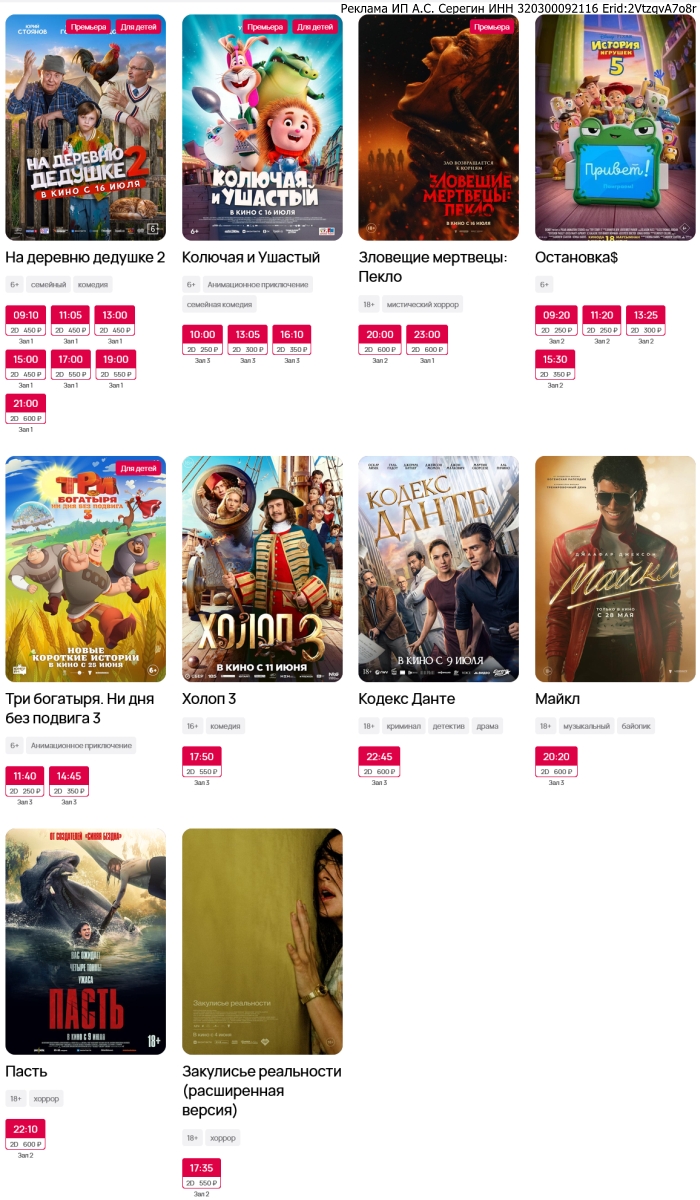This screenshot has width=700, height=1200.
Task: Open the Майкл movie poster
Action: tap(615, 569)
